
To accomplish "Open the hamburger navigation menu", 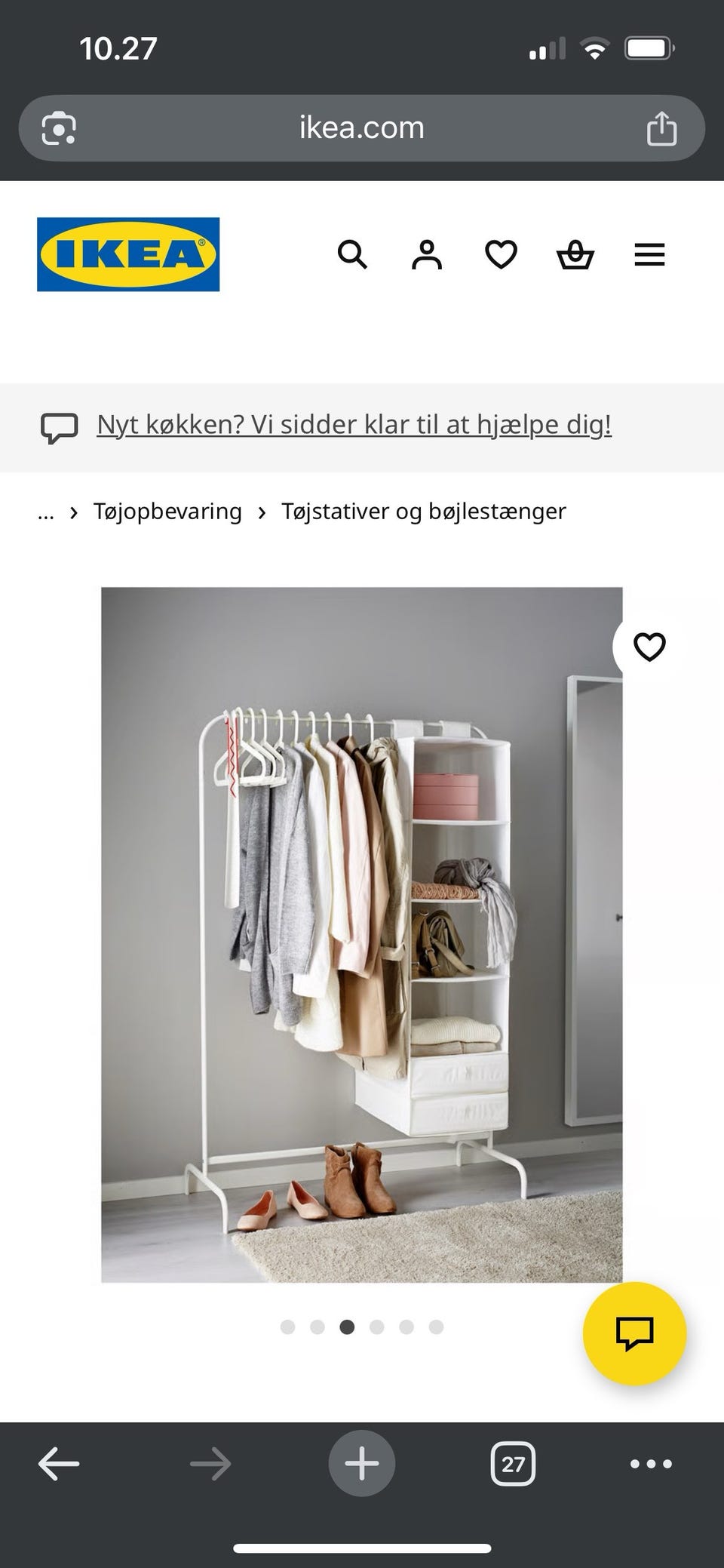I will coord(649,255).
